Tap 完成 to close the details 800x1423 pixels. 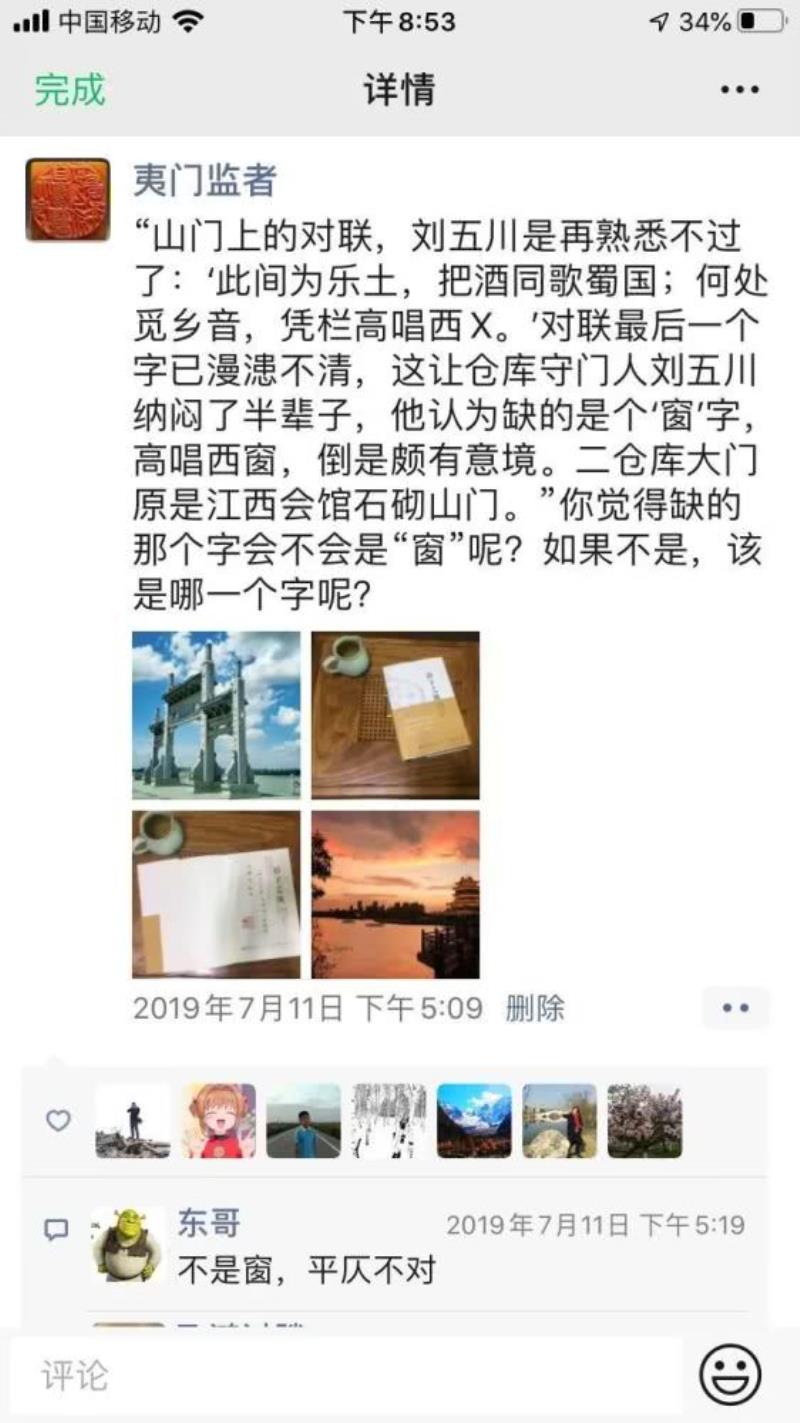pyautogui.click(x=70, y=90)
